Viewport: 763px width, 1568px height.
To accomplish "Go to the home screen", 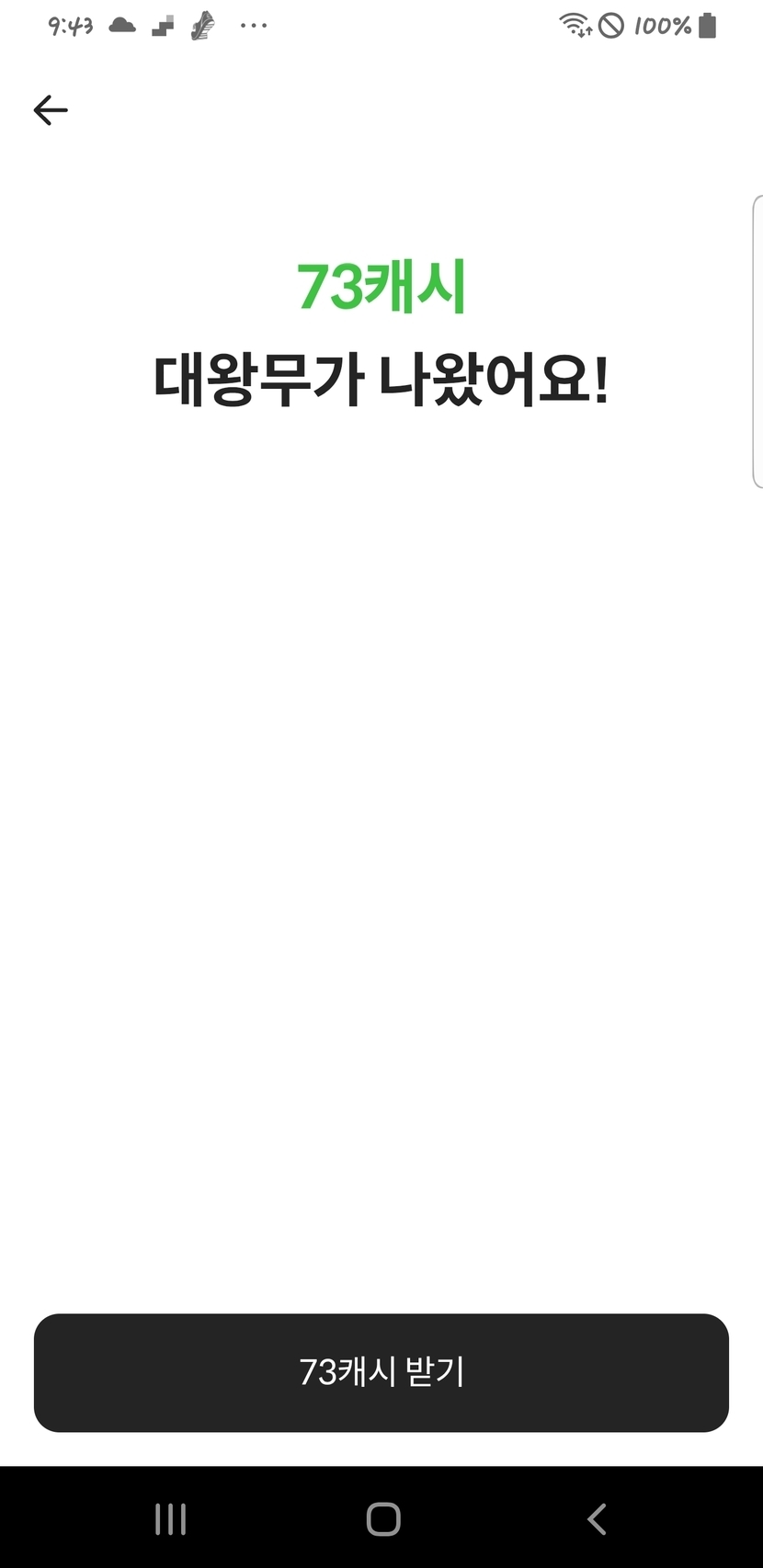I will (383, 1518).
